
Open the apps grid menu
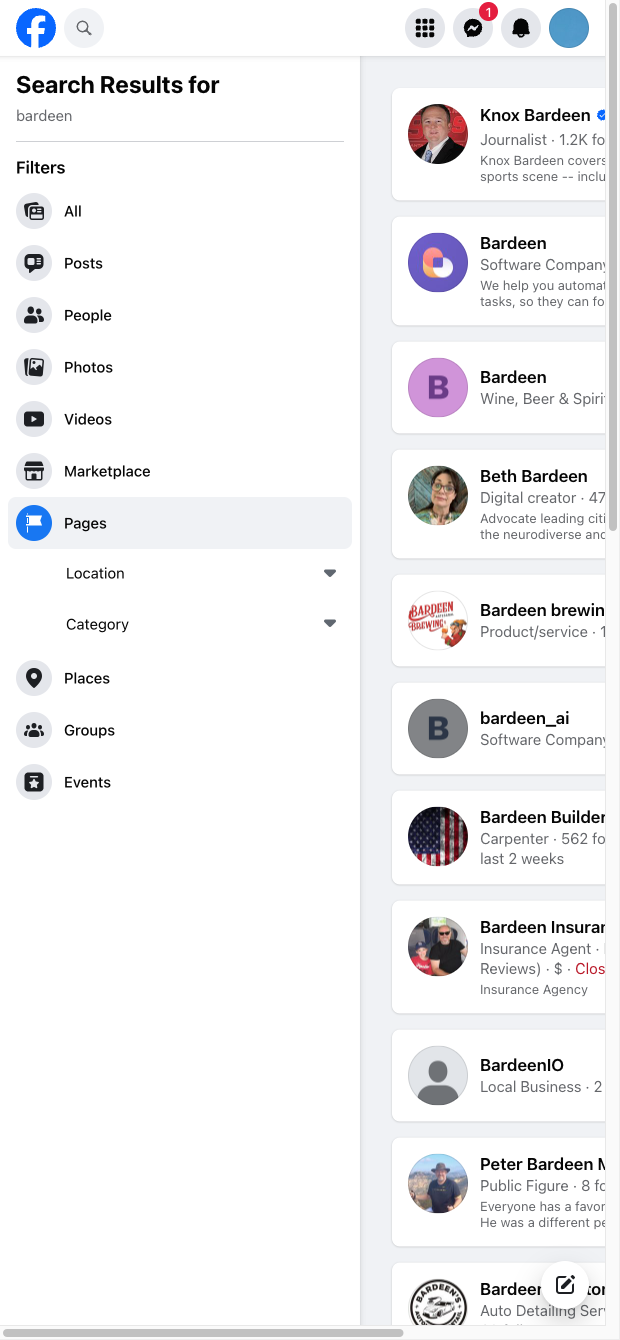pos(425,28)
